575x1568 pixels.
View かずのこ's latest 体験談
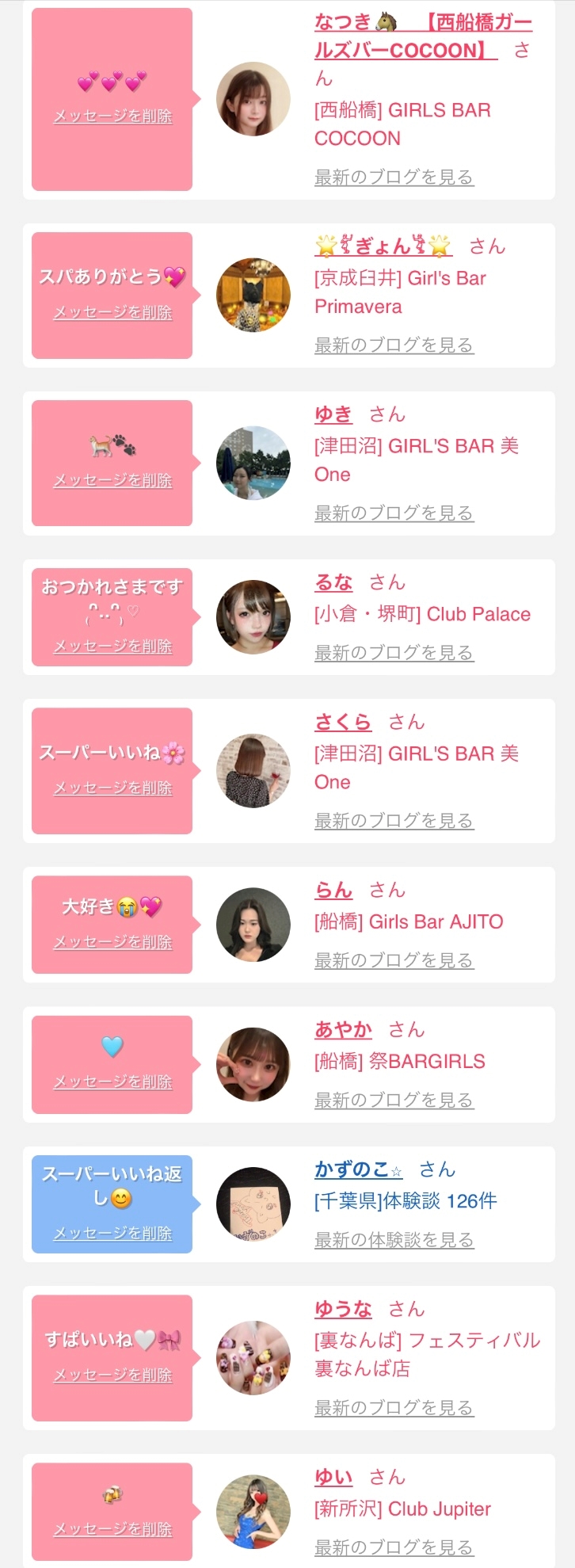394,1239
